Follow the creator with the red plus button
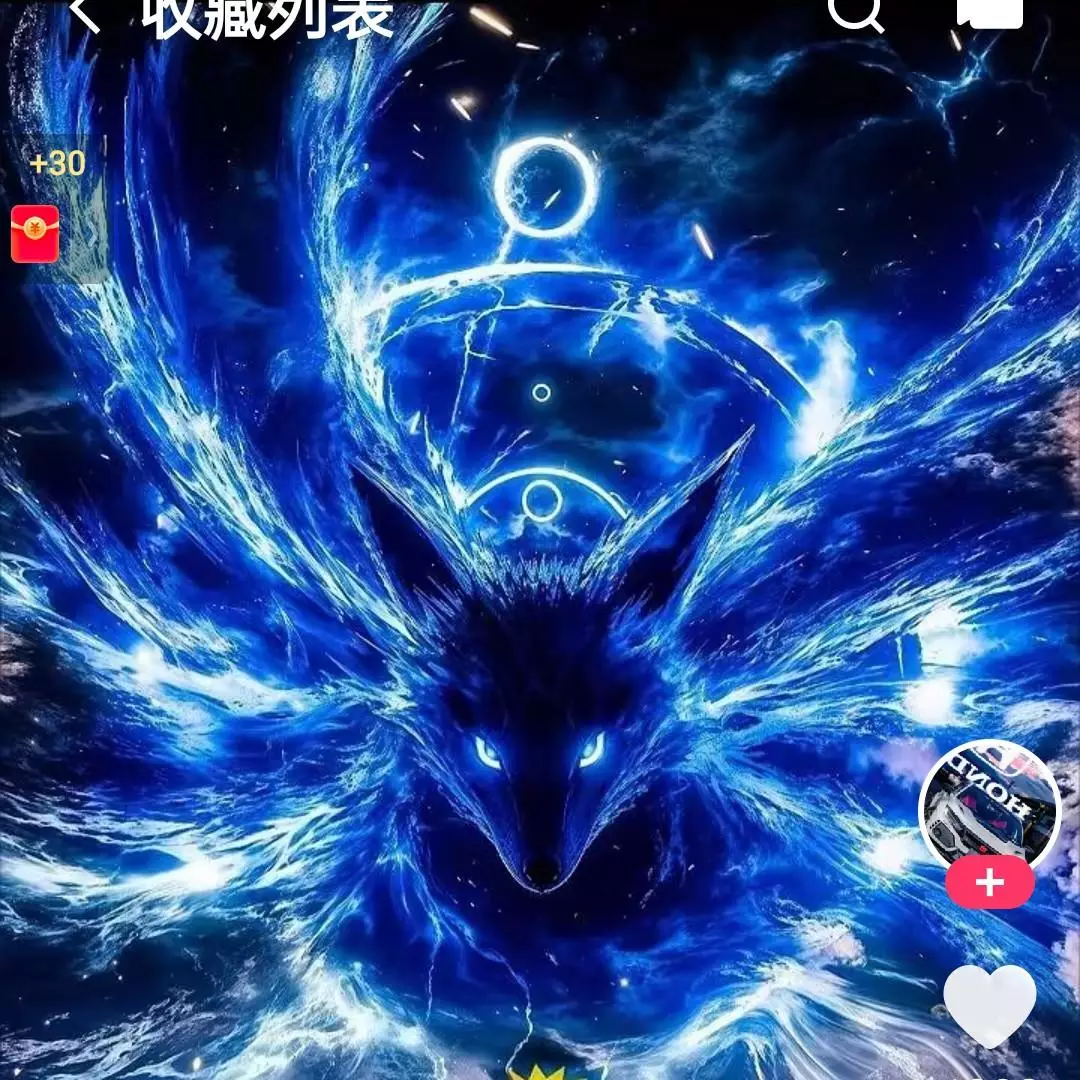This screenshot has width=1080, height=1080. (x=989, y=883)
